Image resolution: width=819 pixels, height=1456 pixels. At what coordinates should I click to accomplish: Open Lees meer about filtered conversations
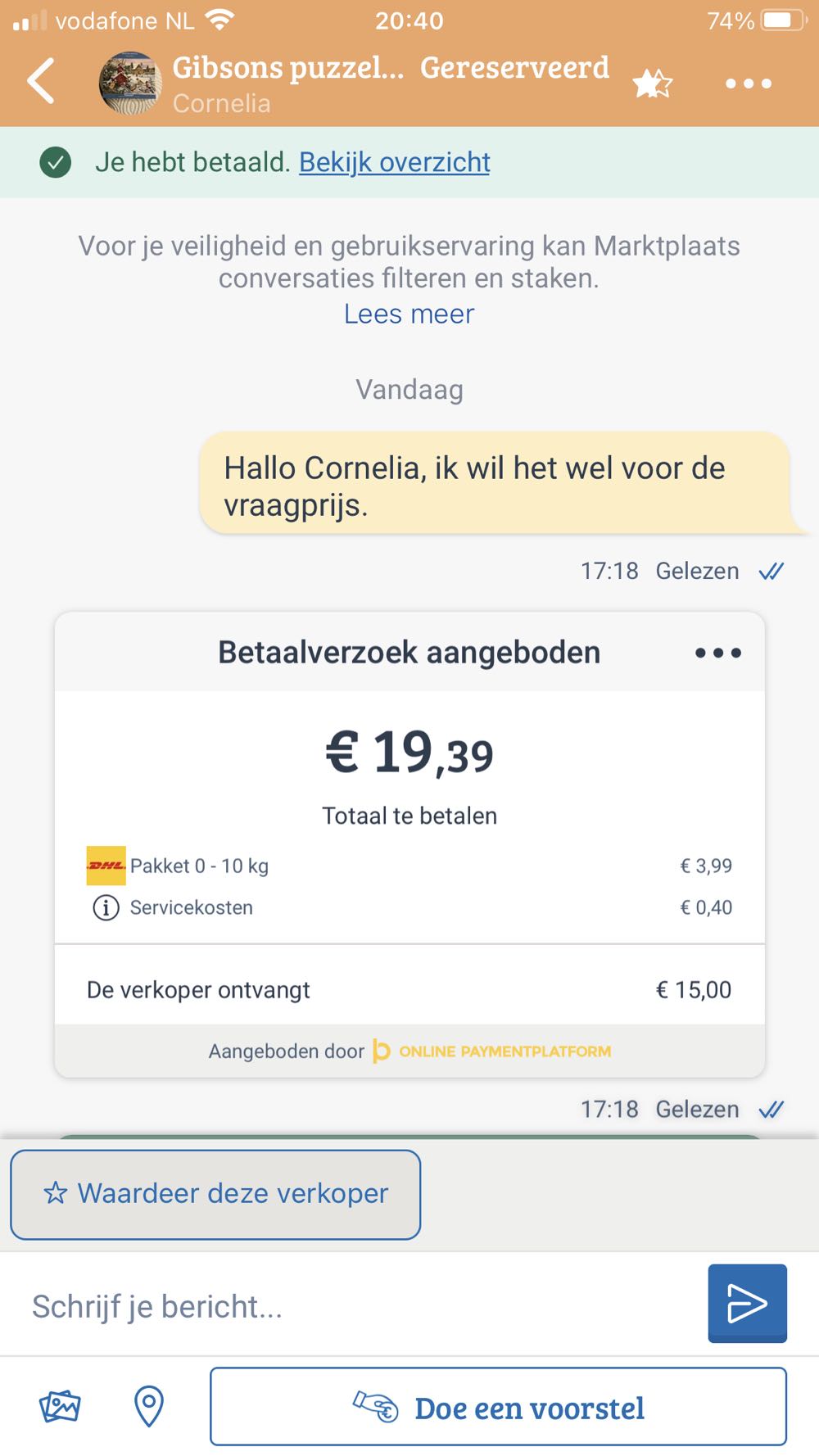coord(409,314)
